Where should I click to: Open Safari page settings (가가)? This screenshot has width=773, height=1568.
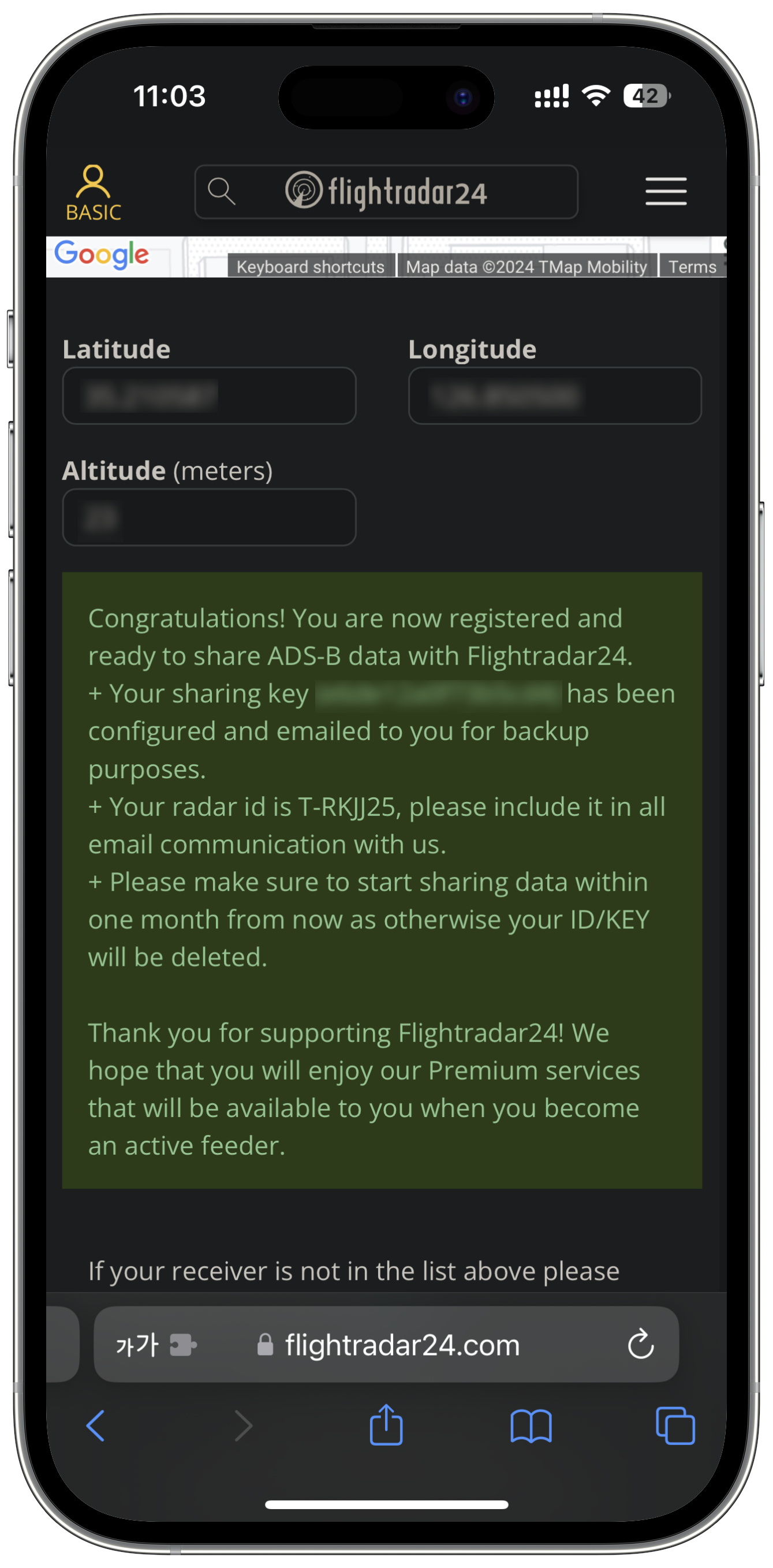[137, 1345]
